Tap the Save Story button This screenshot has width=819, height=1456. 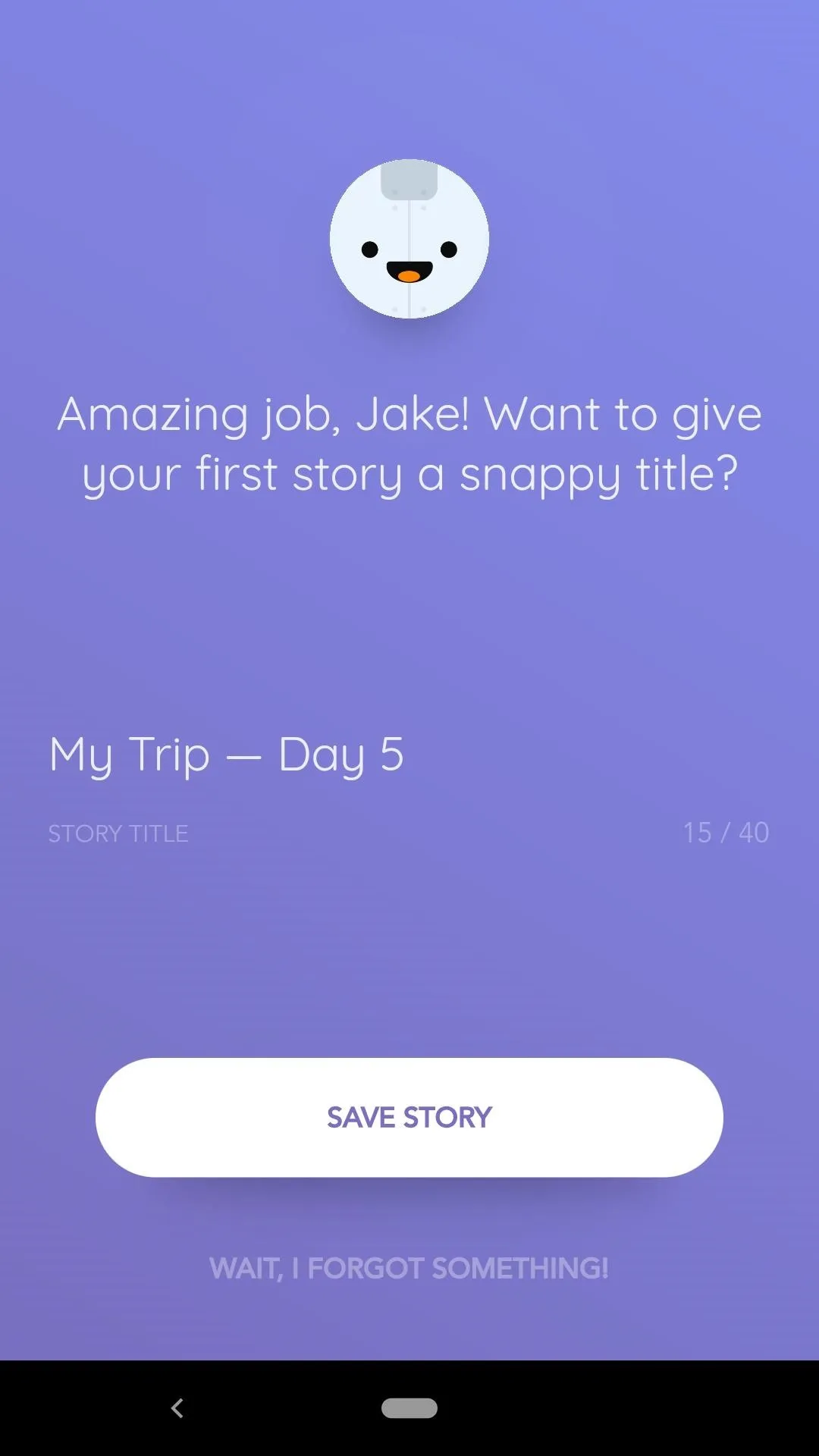click(x=409, y=1117)
